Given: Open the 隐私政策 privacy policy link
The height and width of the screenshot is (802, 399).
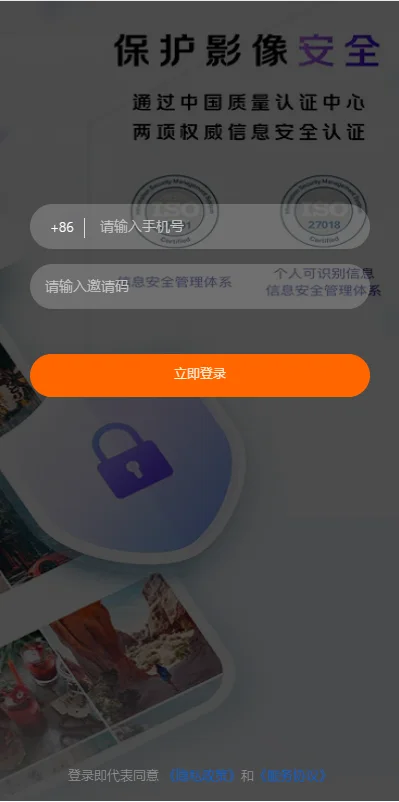Looking at the screenshot, I should tap(200, 775).
